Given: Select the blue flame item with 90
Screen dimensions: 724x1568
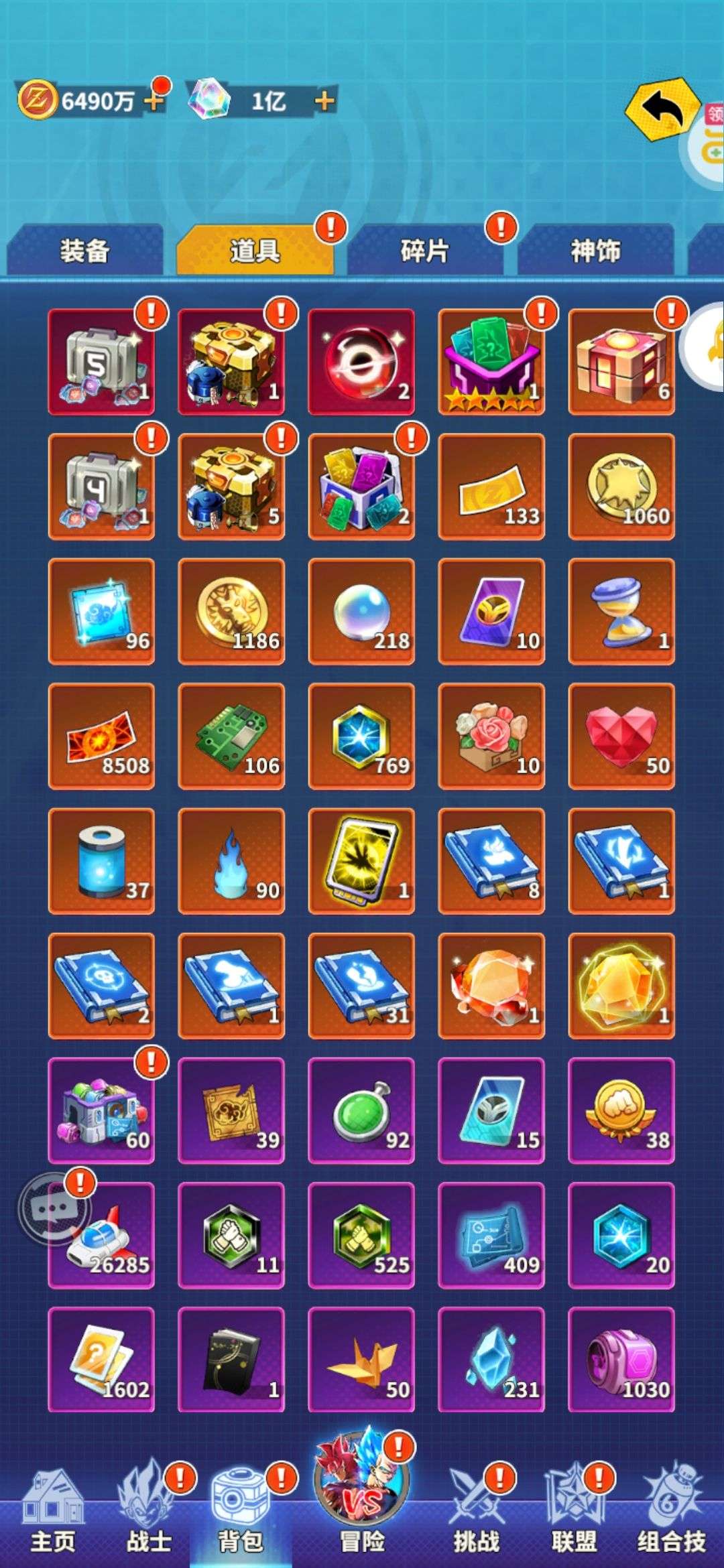Looking at the screenshot, I should point(231,861).
